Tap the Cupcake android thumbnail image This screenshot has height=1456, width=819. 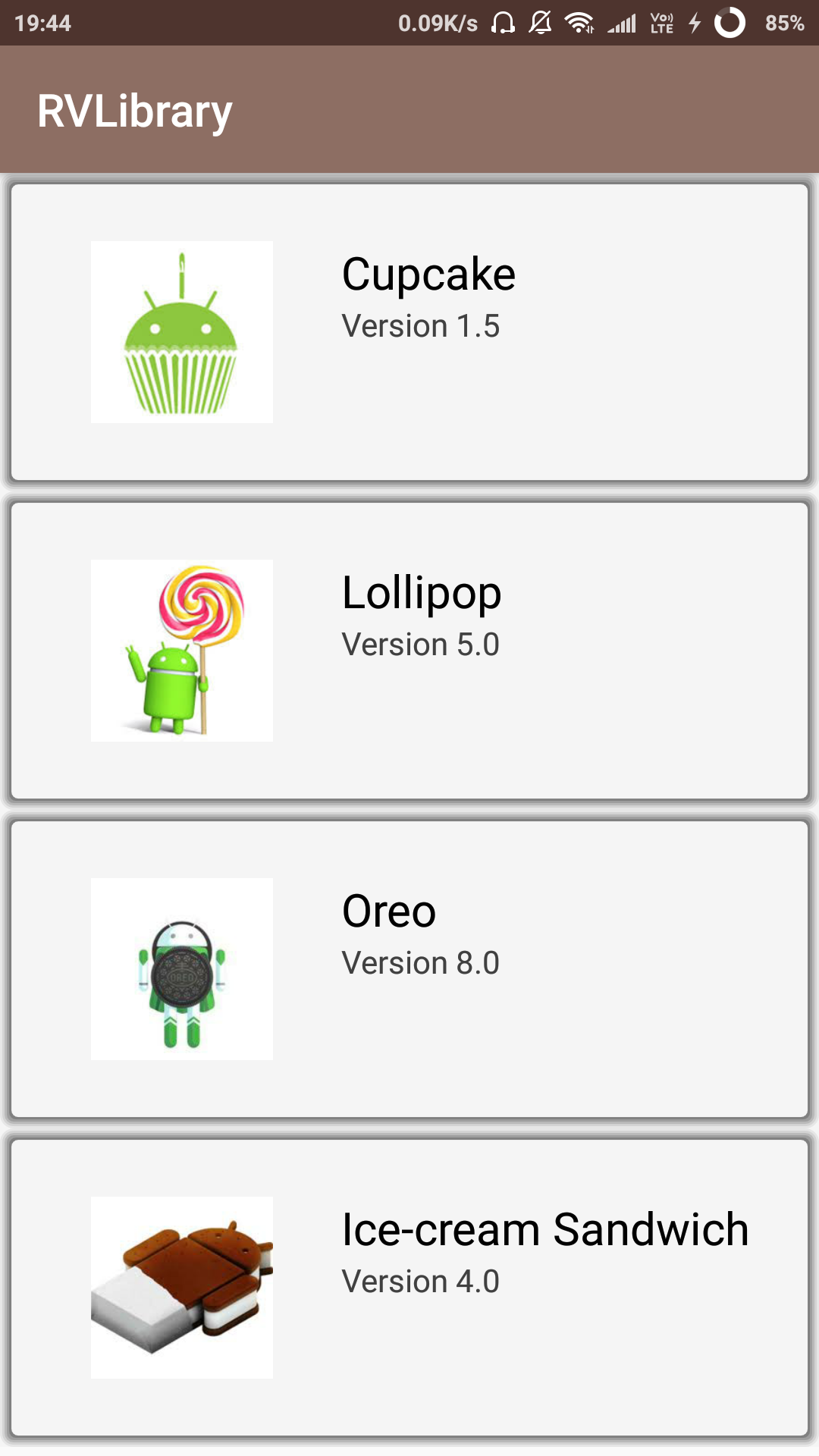181,331
